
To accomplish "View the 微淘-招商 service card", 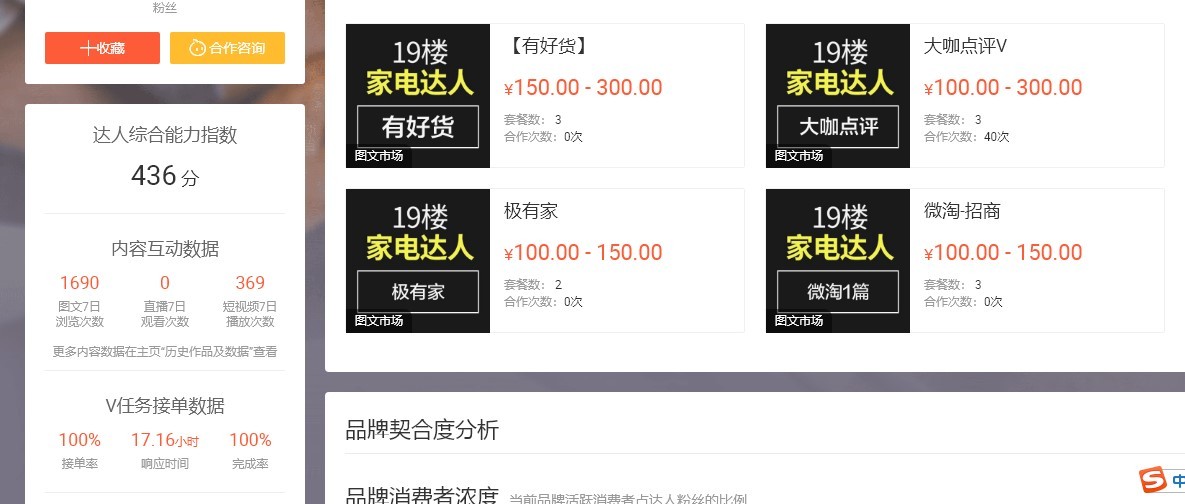I will (965, 260).
